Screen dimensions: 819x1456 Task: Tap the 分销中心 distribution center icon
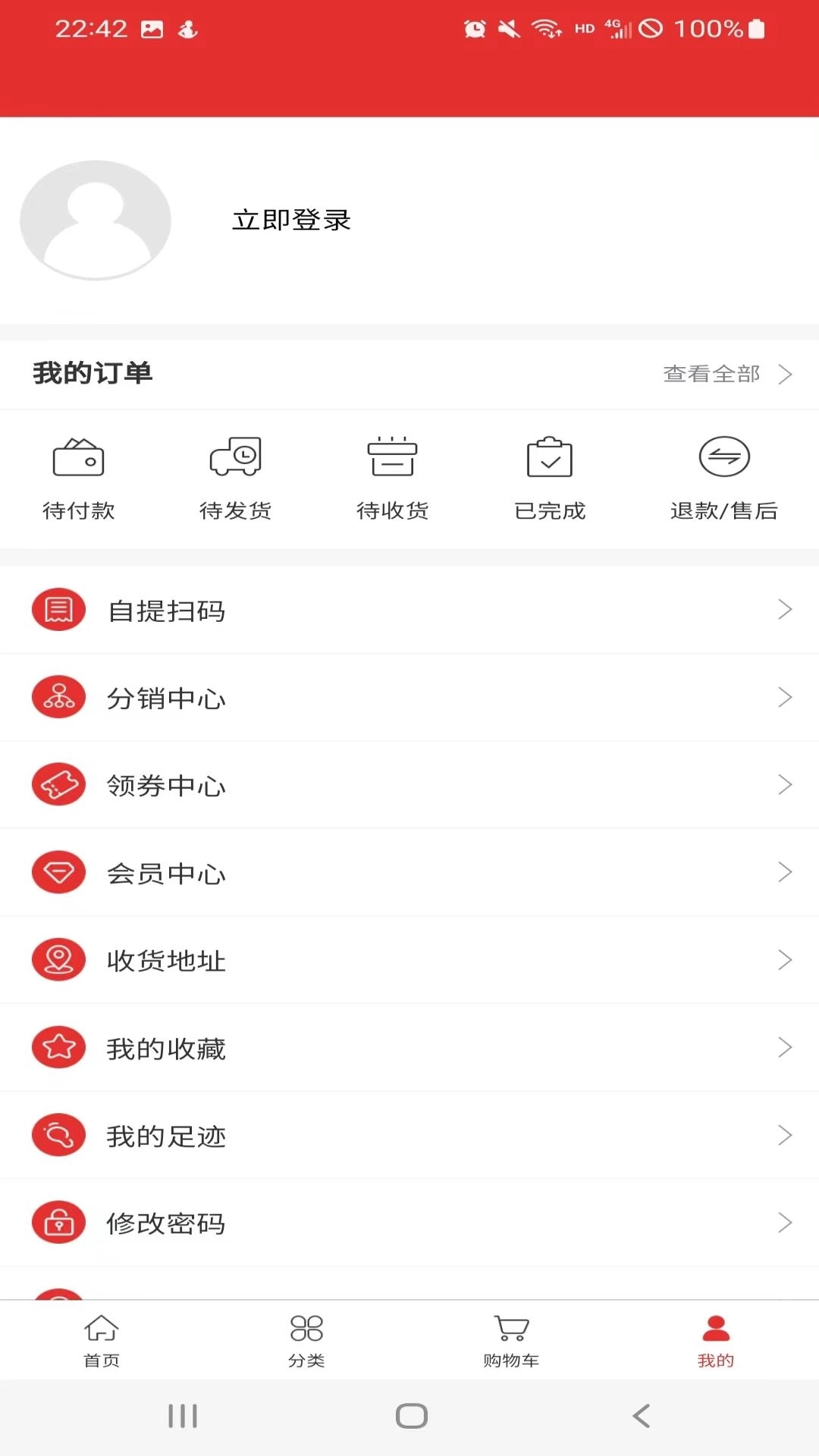[x=58, y=697]
